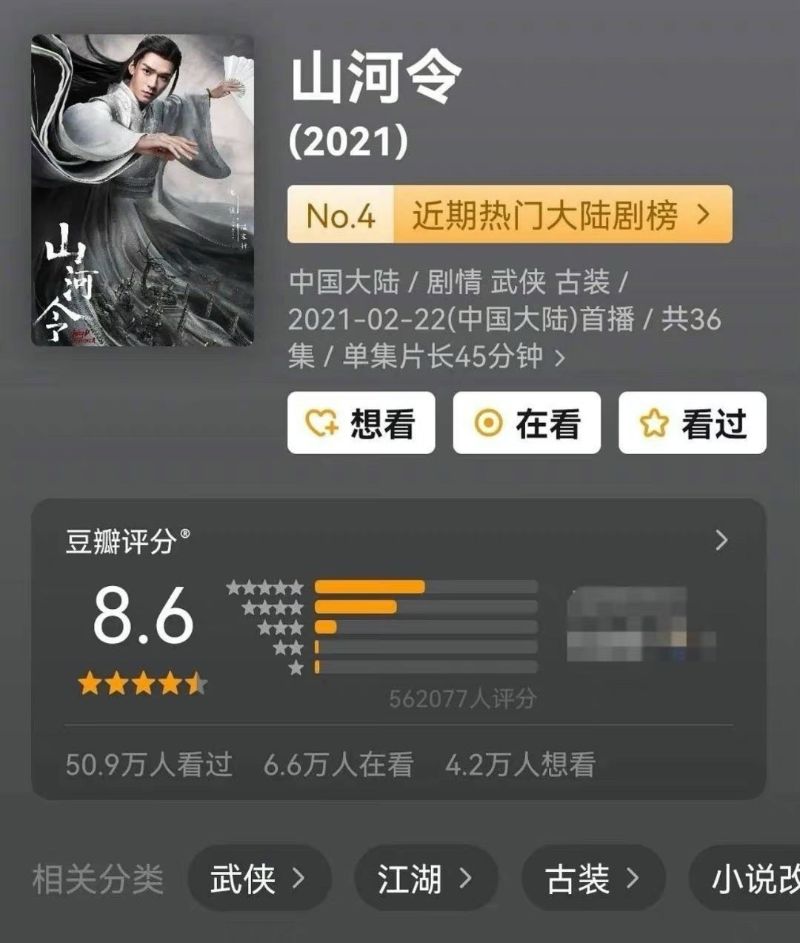Screen dimensions: 800x943
Task: Mark the show as 看过
Action: [692, 423]
